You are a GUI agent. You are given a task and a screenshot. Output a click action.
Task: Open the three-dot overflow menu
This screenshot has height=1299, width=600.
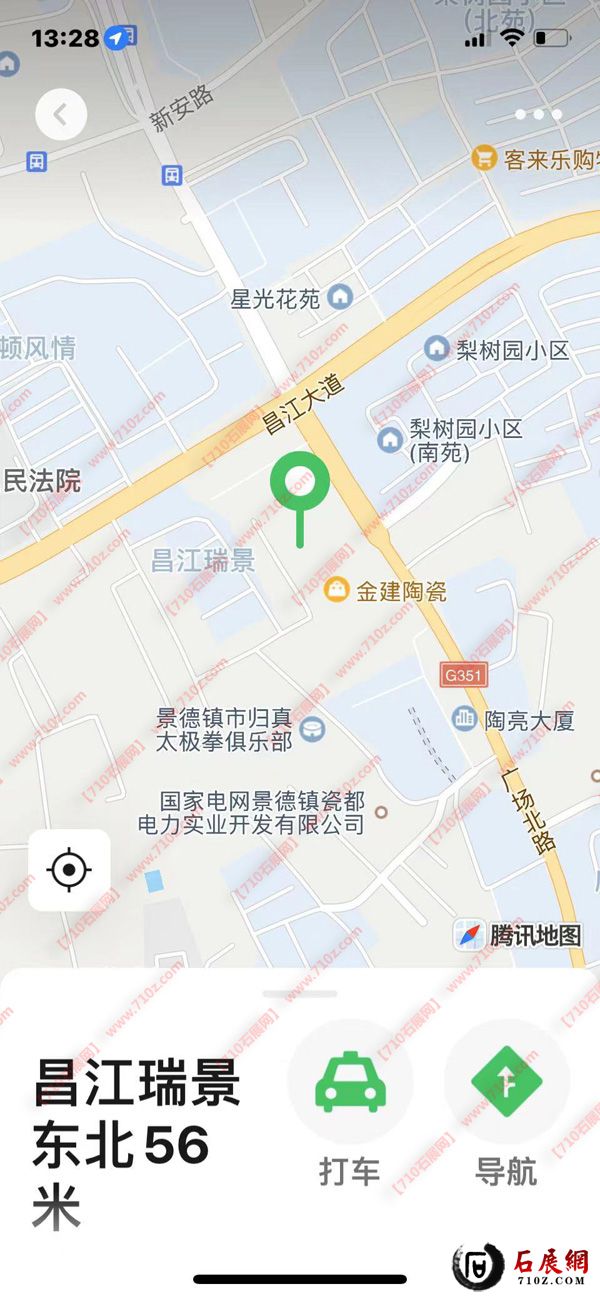click(539, 114)
